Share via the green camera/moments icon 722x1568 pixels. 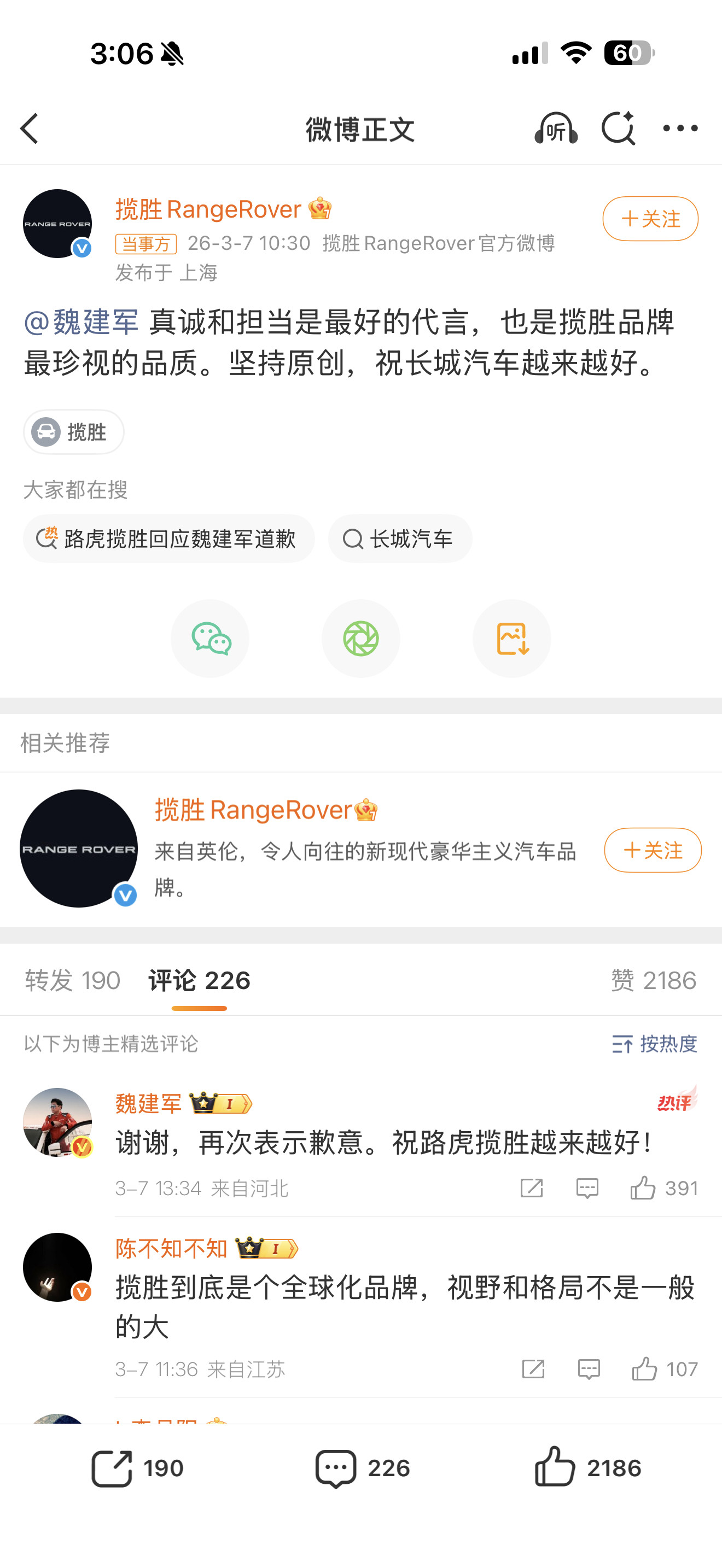(x=361, y=638)
